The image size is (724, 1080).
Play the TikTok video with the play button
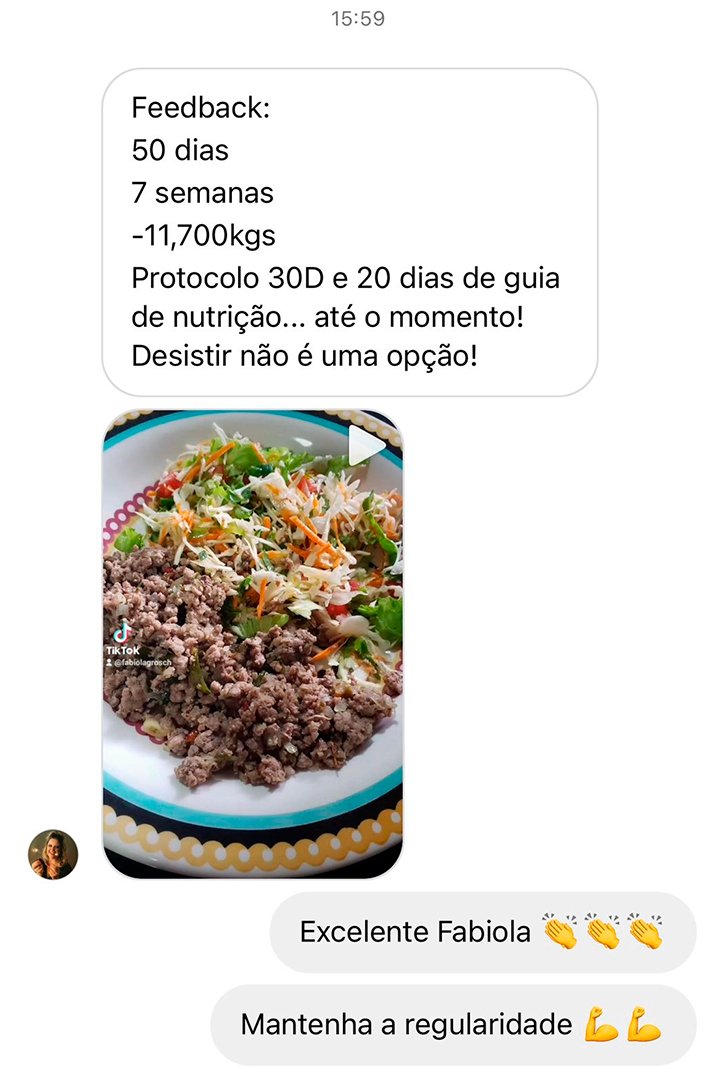pos(368,443)
